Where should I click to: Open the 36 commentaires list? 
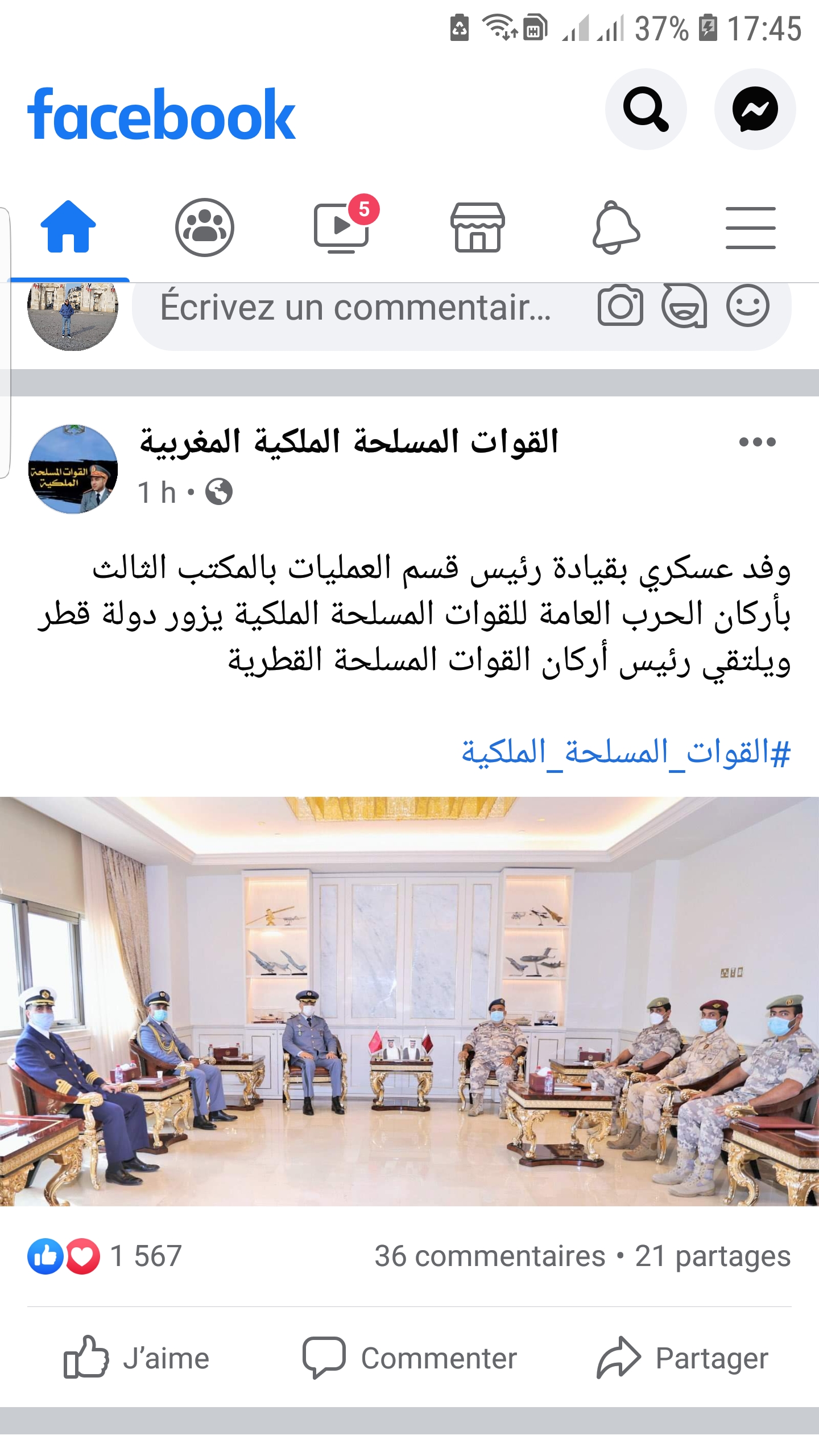489,1256
